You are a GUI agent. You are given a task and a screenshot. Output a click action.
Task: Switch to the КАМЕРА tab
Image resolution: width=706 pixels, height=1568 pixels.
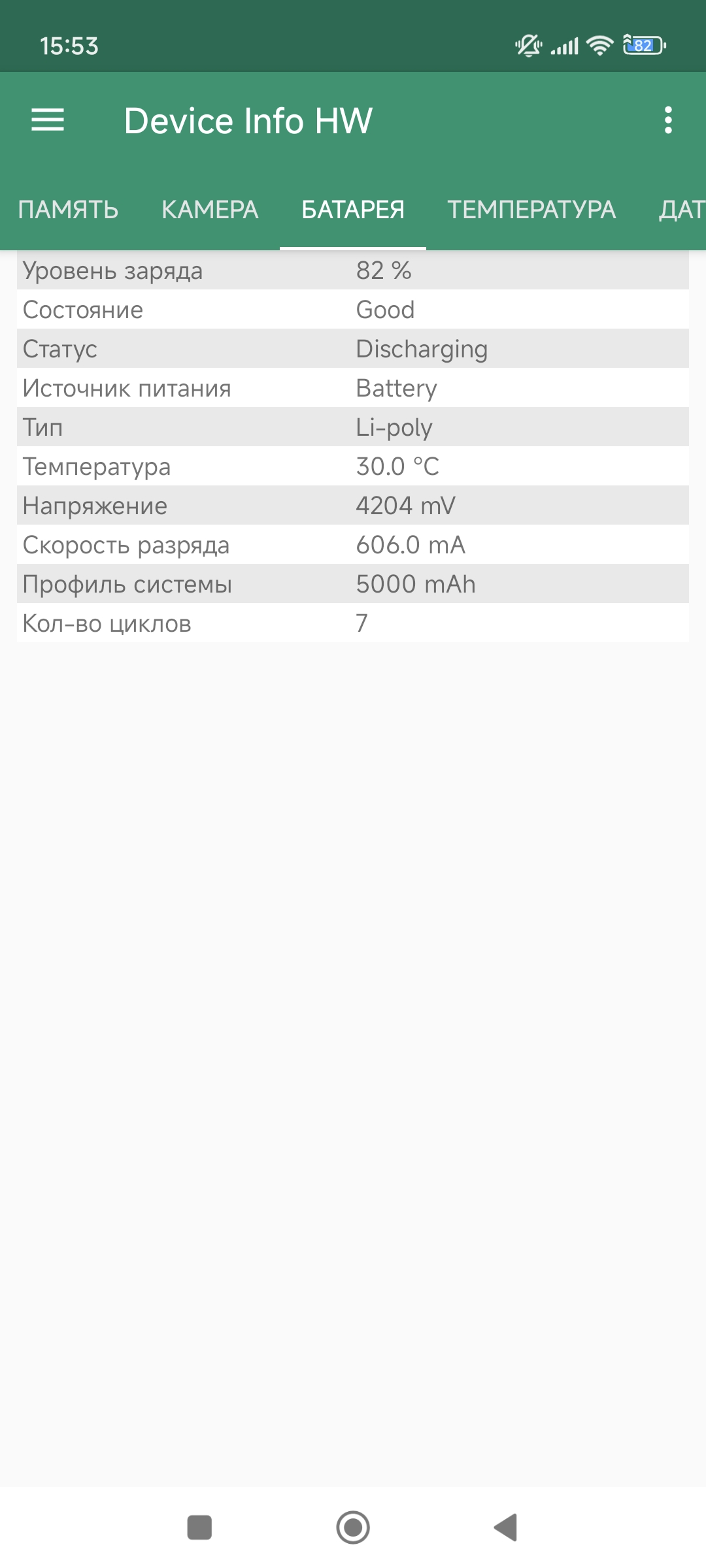pyautogui.click(x=210, y=210)
